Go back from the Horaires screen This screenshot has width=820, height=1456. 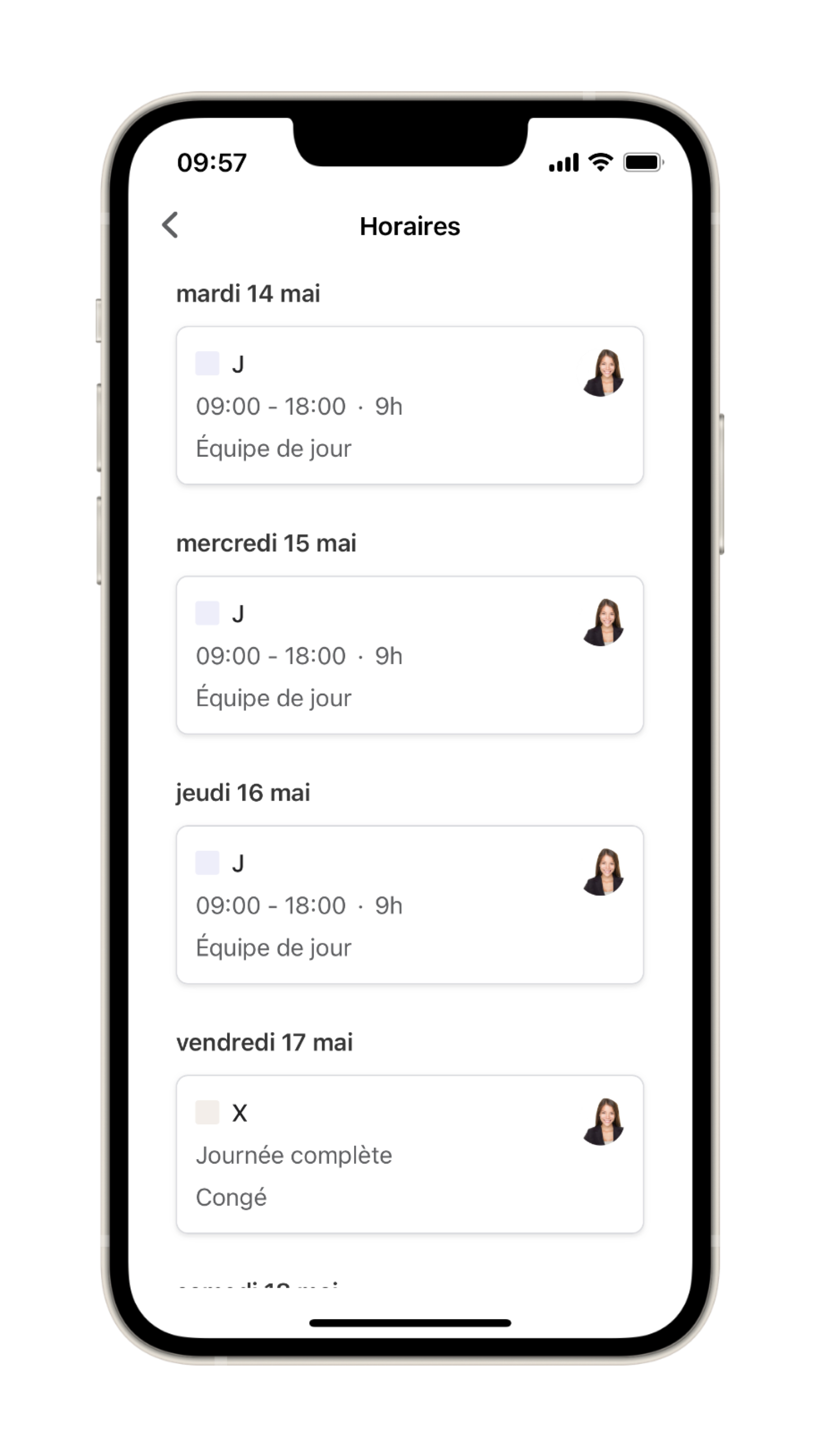(170, 225)
